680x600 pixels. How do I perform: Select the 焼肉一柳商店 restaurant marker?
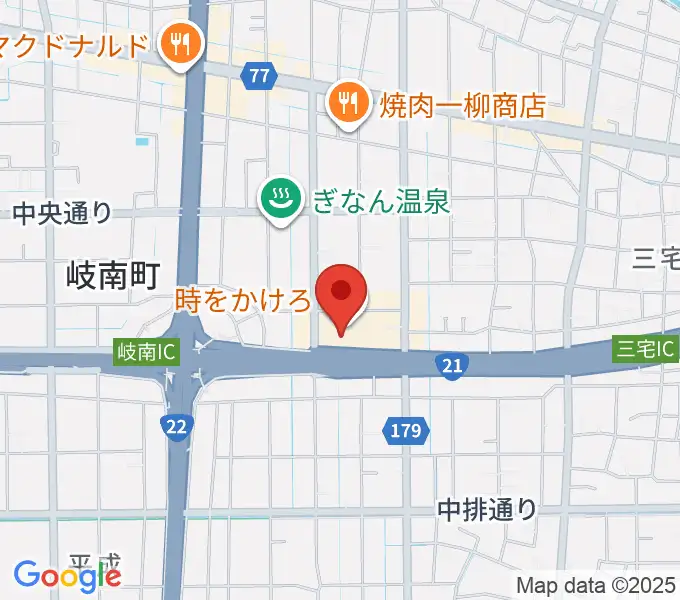point(347,102)
